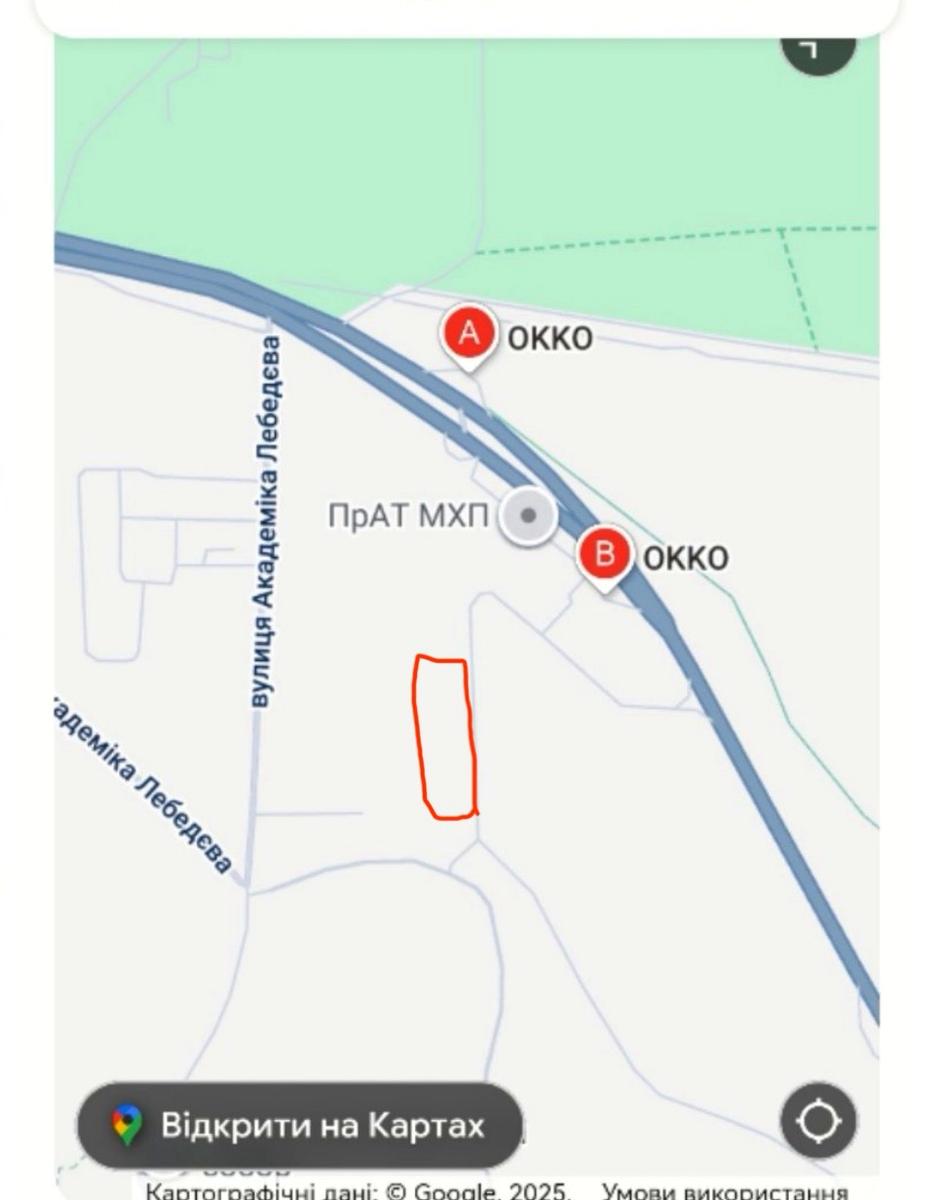Select the OKKO marker labeled B
The image size is (935, 1200).
pos(604,554)
